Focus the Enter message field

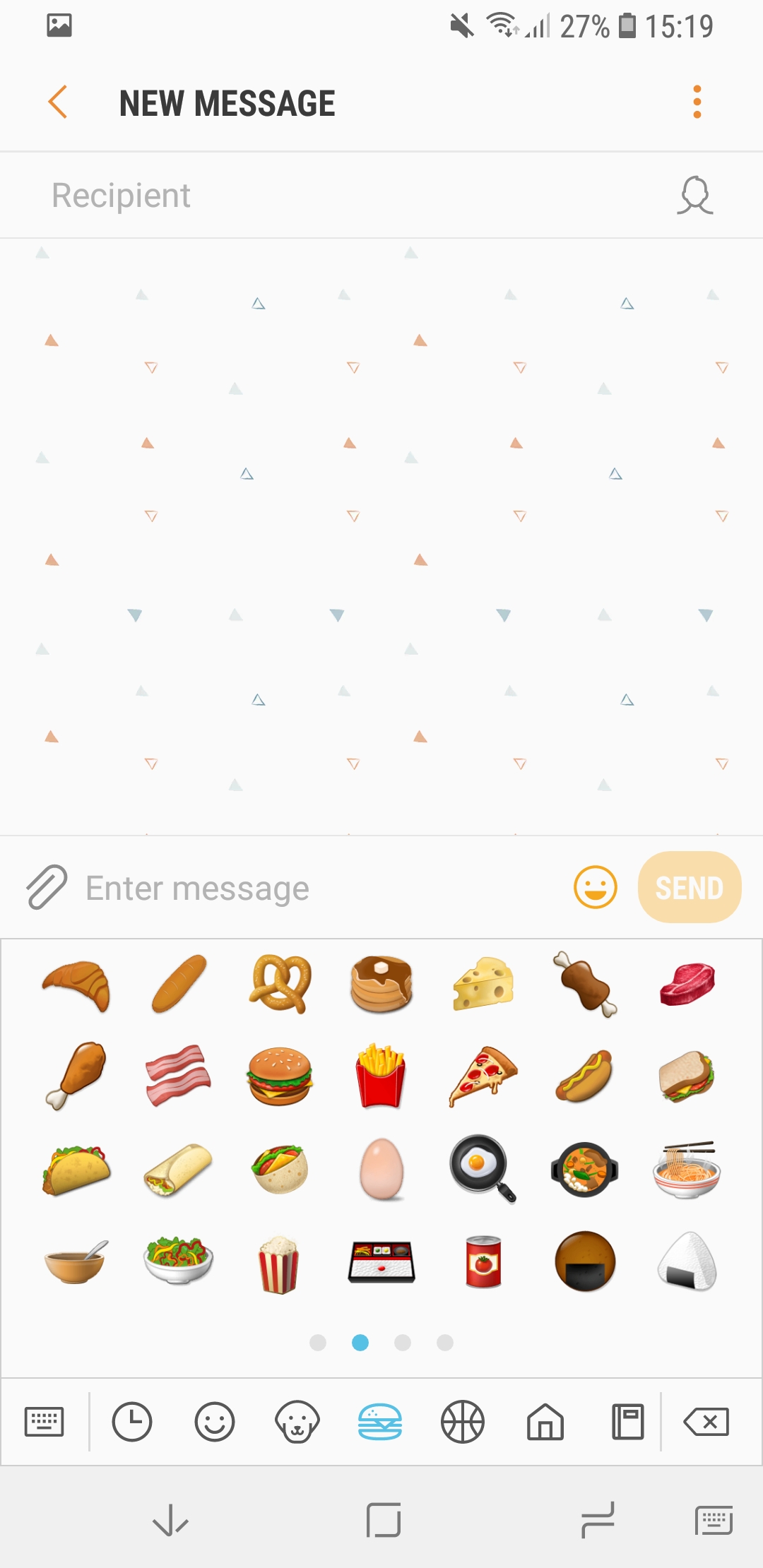[318, 889]
